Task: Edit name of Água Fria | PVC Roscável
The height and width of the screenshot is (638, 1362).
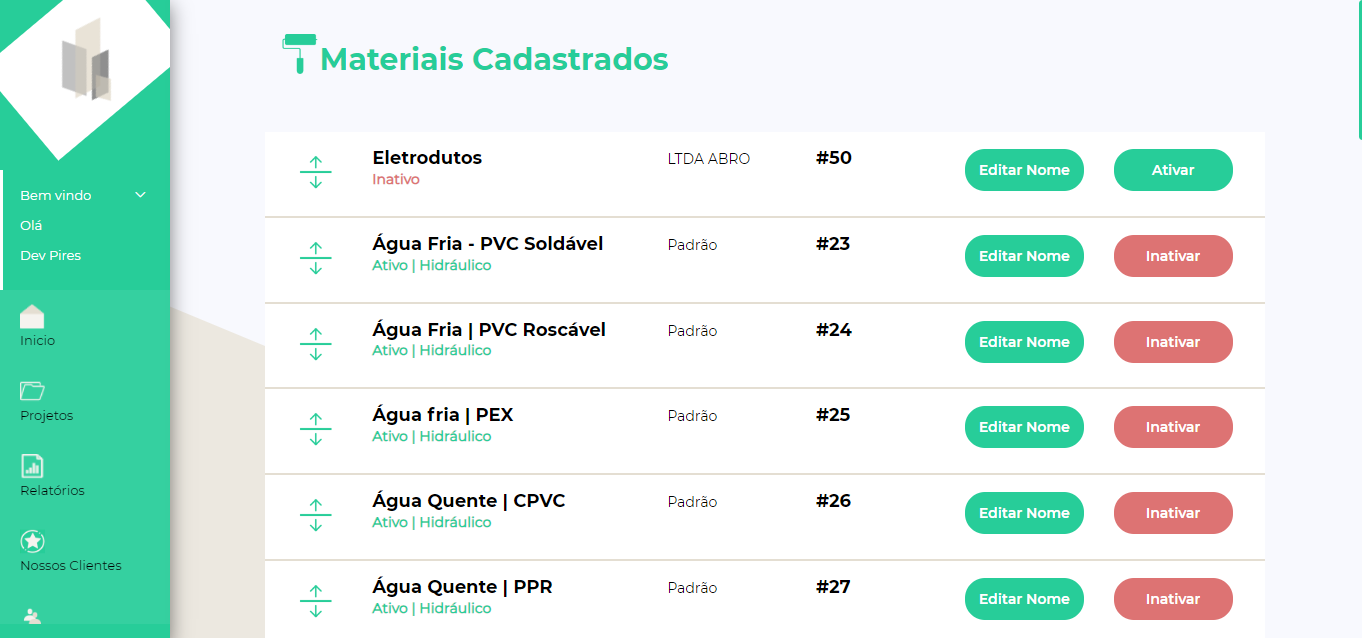Action: 1023,342
